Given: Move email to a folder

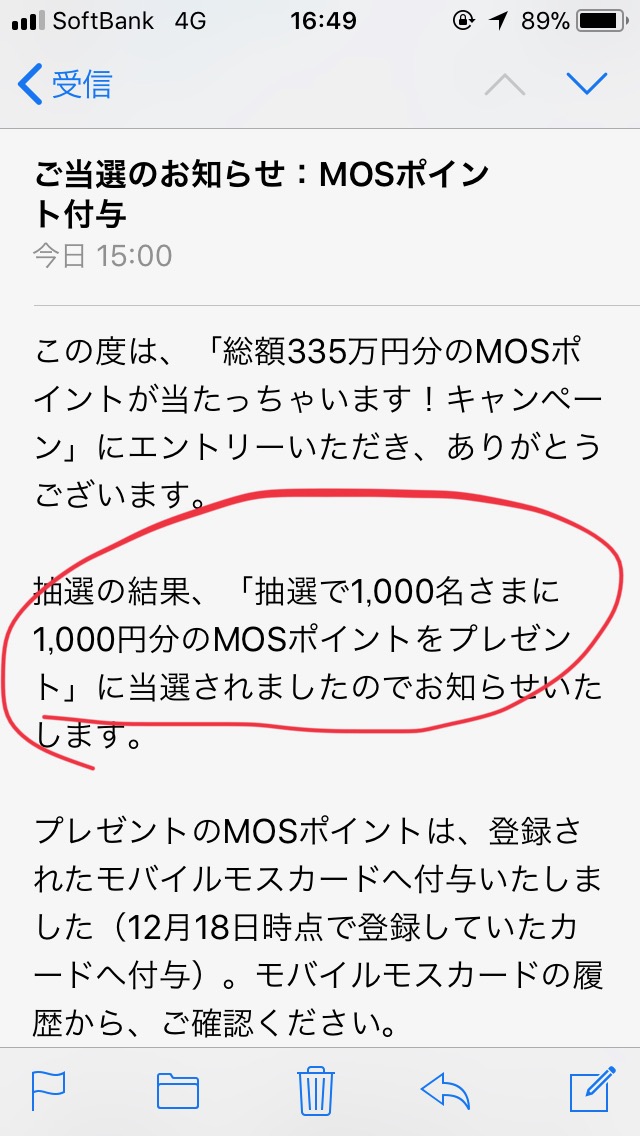Looking at the screenshot, I should 178,1090.
